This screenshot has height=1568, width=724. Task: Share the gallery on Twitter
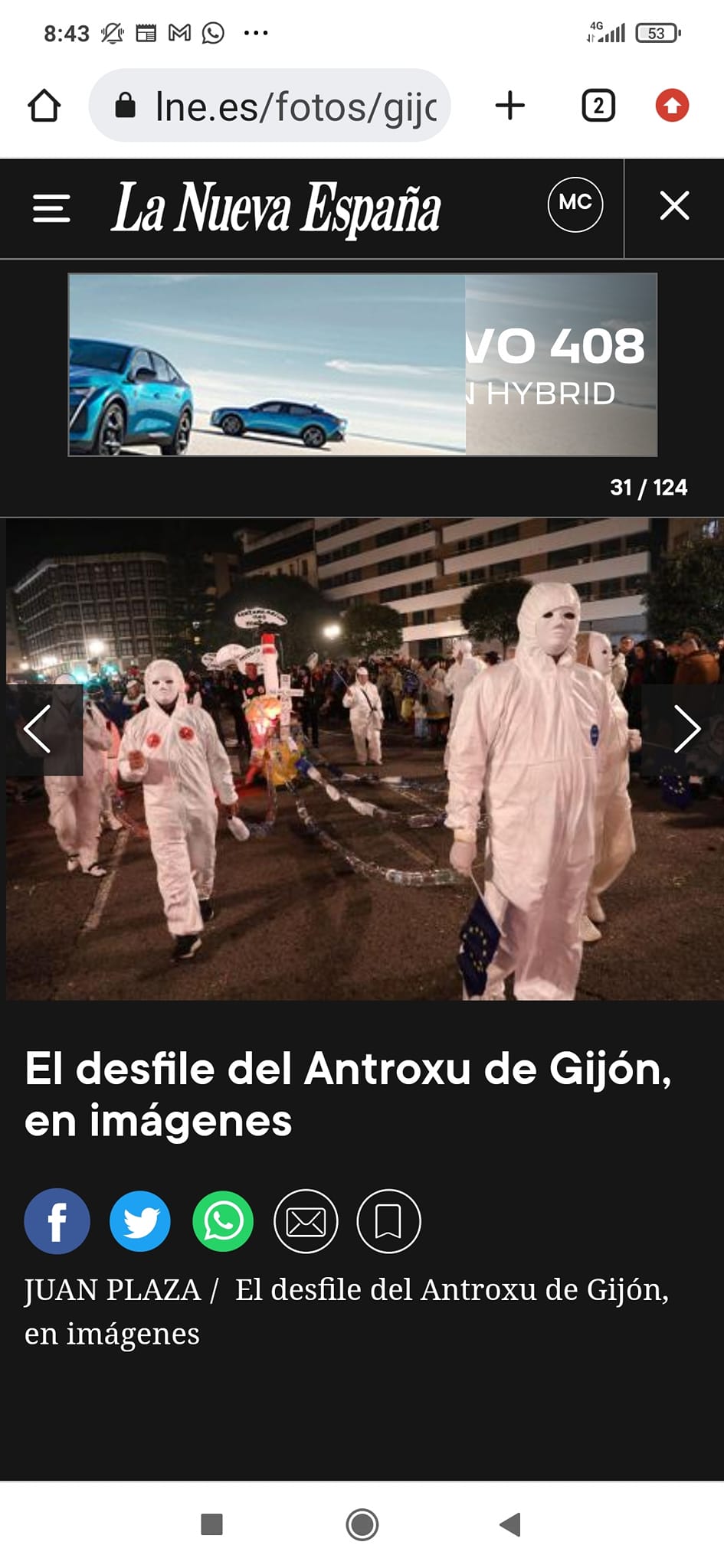(x=140, y=1221)
